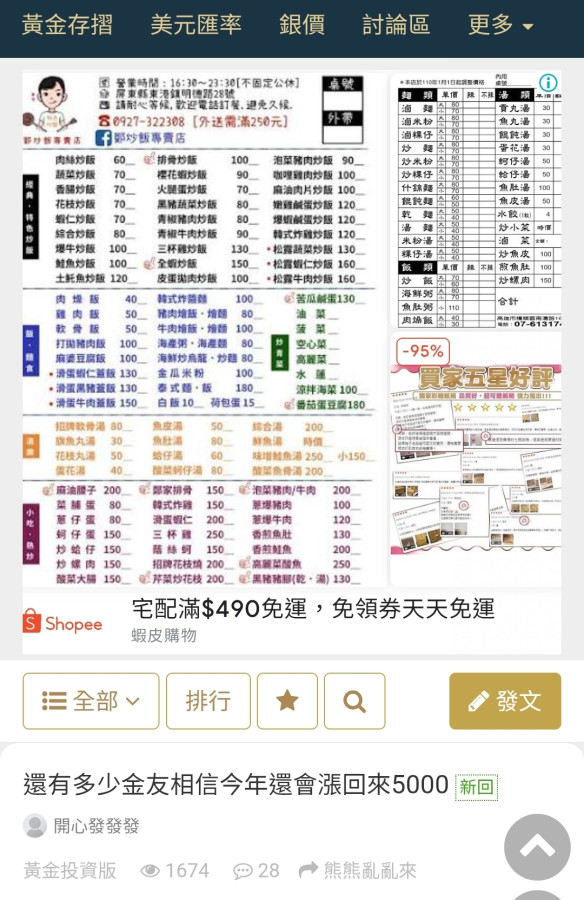The image size is (584, 900).
Task: Write a new post with 發文
Action: [505, 701]
